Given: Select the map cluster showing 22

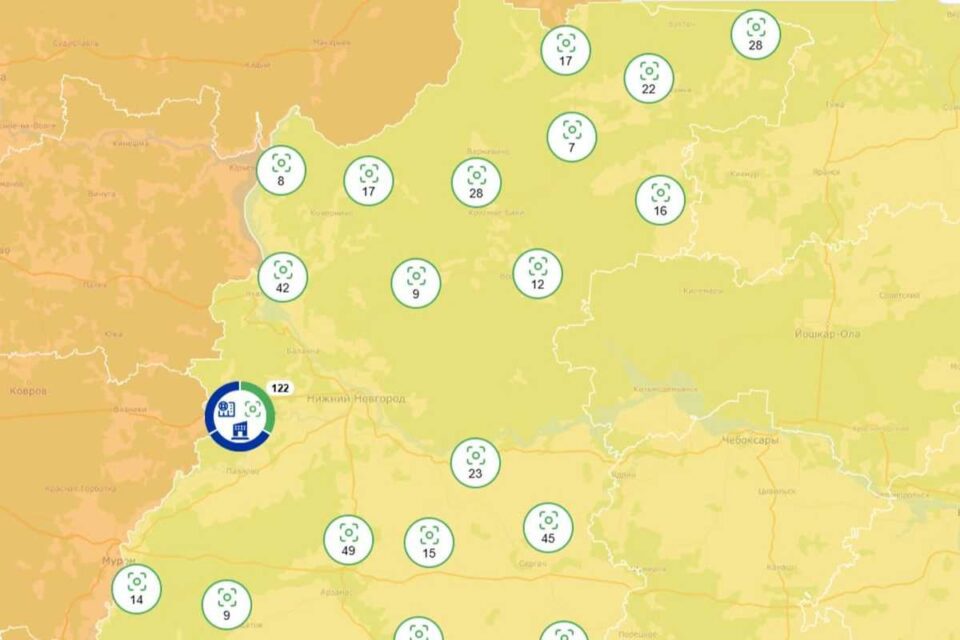Looking at the screenshot, I should point(649,79).
